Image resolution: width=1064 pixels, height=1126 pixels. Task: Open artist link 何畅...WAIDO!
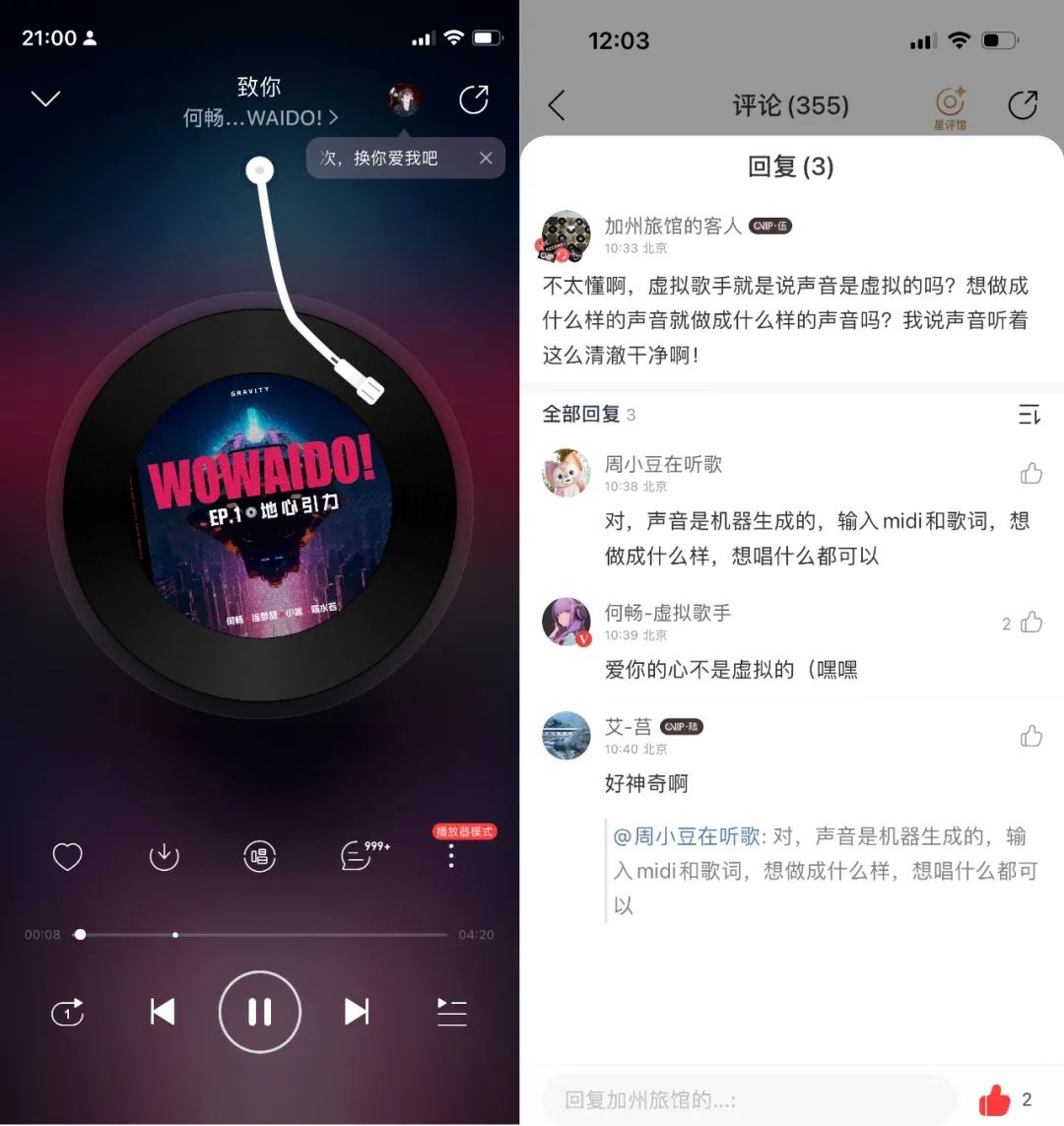[x=260, y=118]
